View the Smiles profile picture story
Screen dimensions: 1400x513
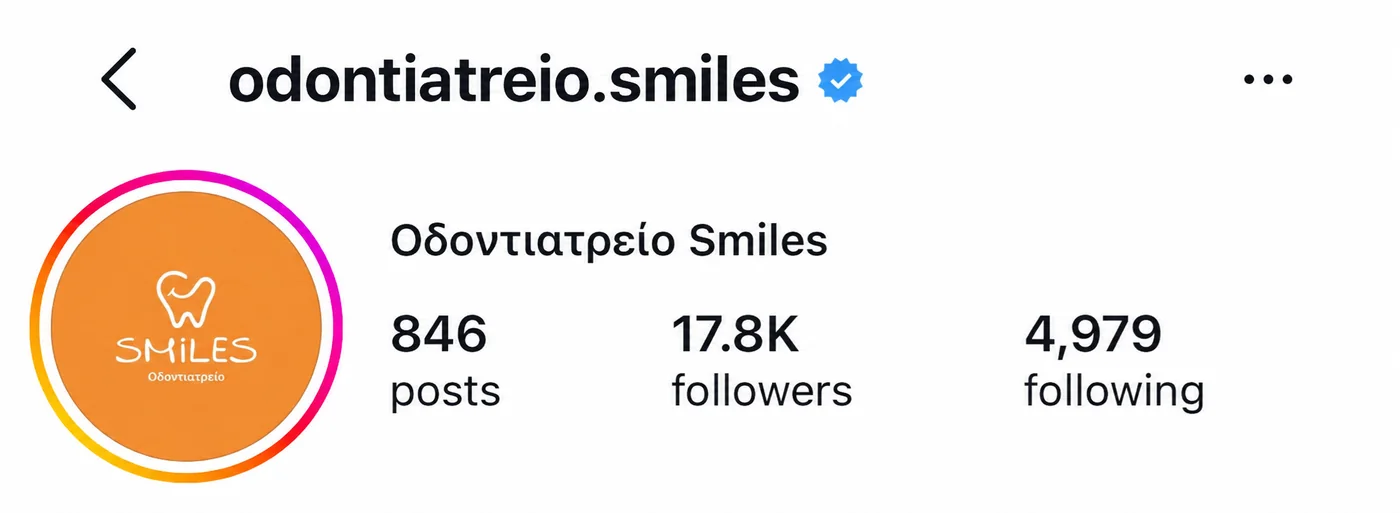tap(186, 326)
